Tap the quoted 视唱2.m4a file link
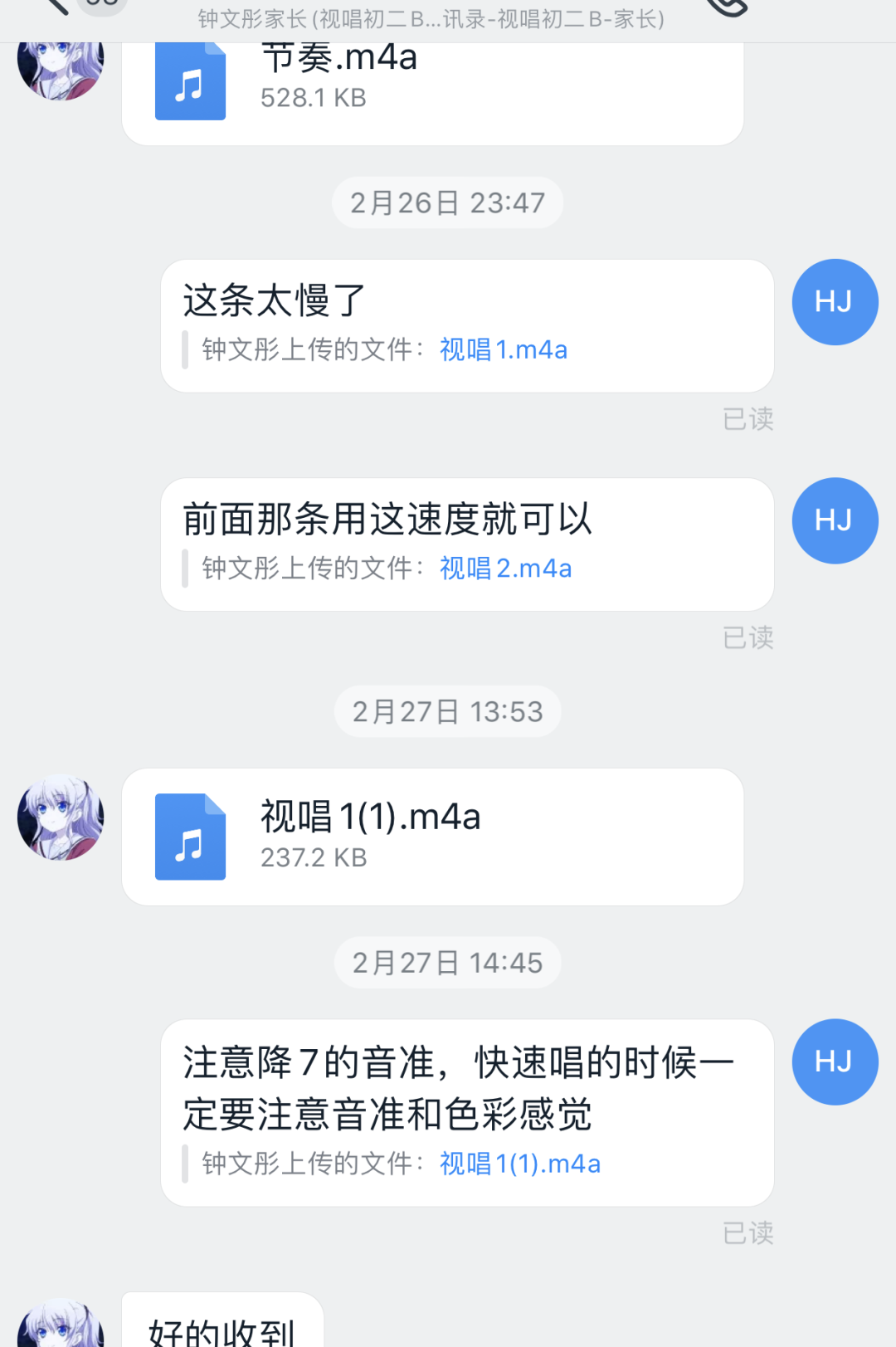896x1347 pixels. pos(505,569)
